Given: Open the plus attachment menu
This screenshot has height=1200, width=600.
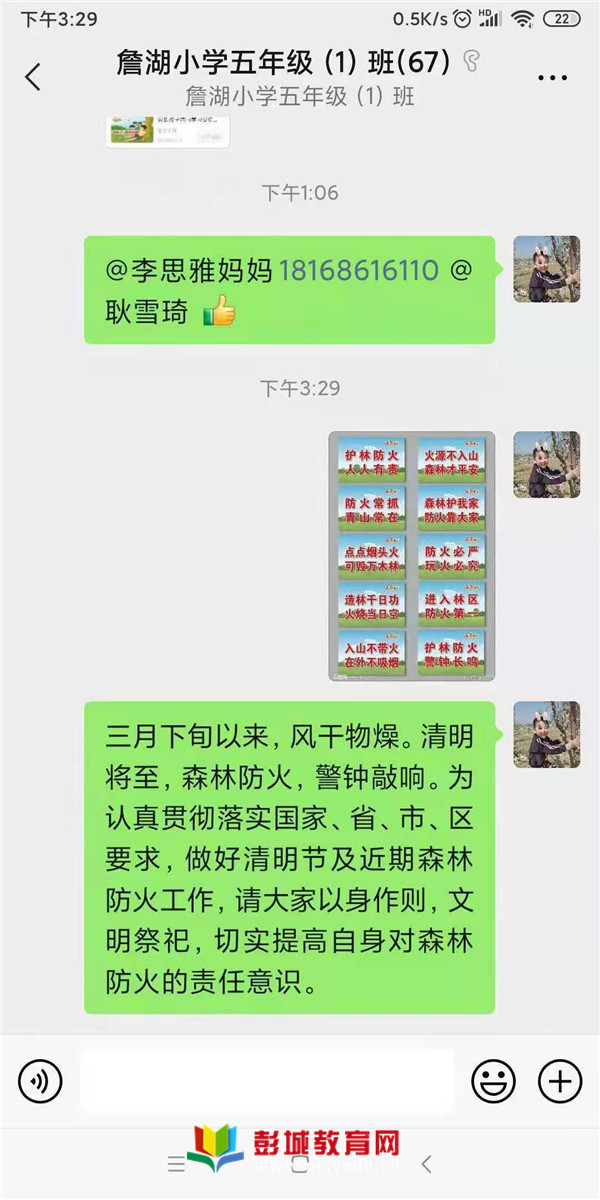Looking at the screenshot, I should pos(560,1081).
